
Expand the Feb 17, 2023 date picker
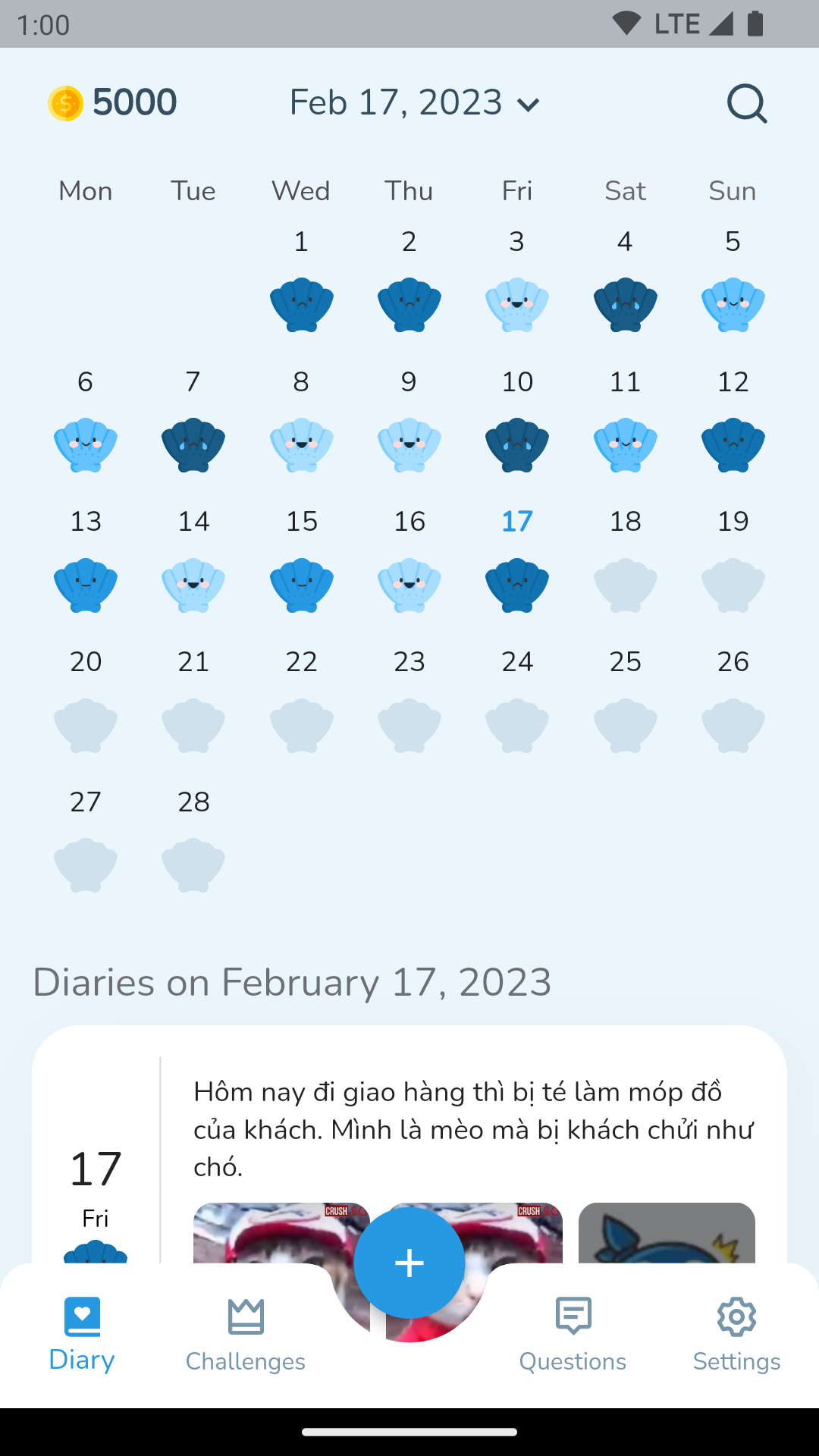(415, 102)
